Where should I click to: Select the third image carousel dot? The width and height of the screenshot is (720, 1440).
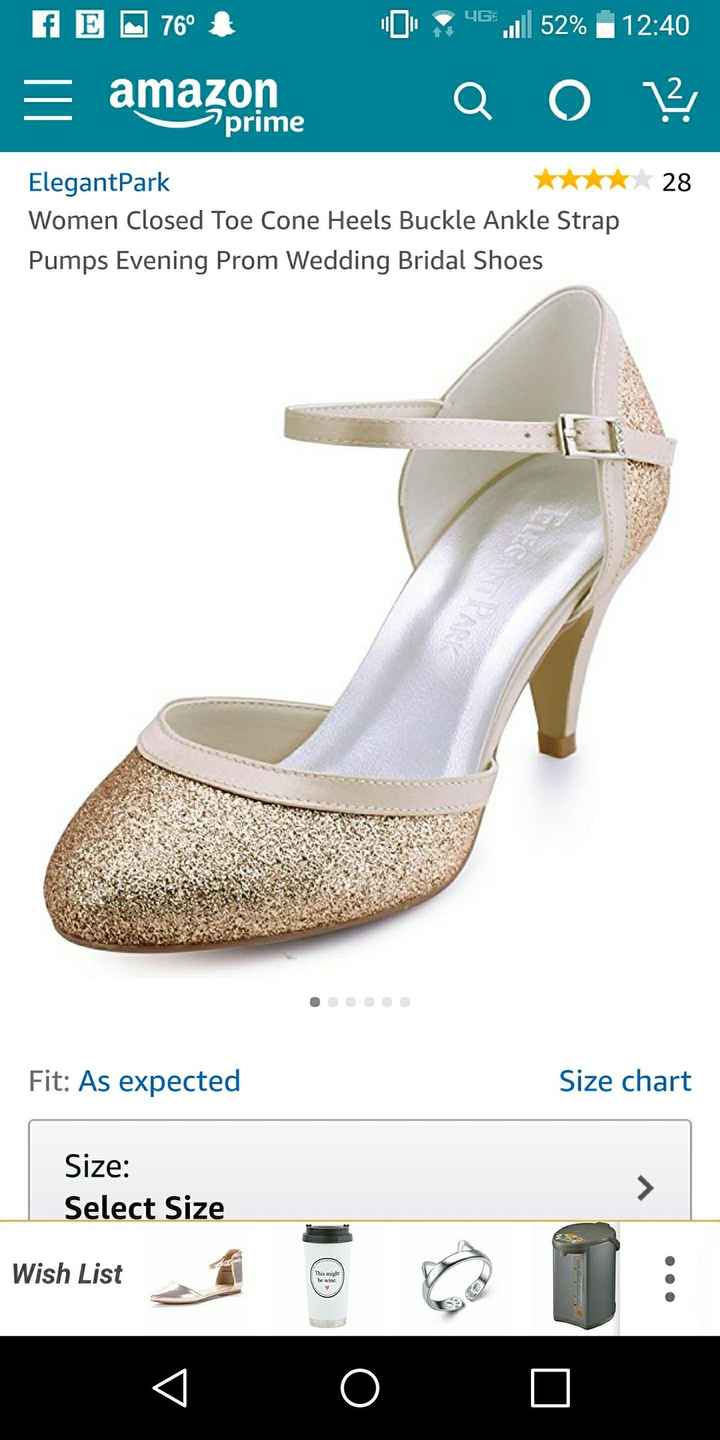click(x=350, y=1001)
